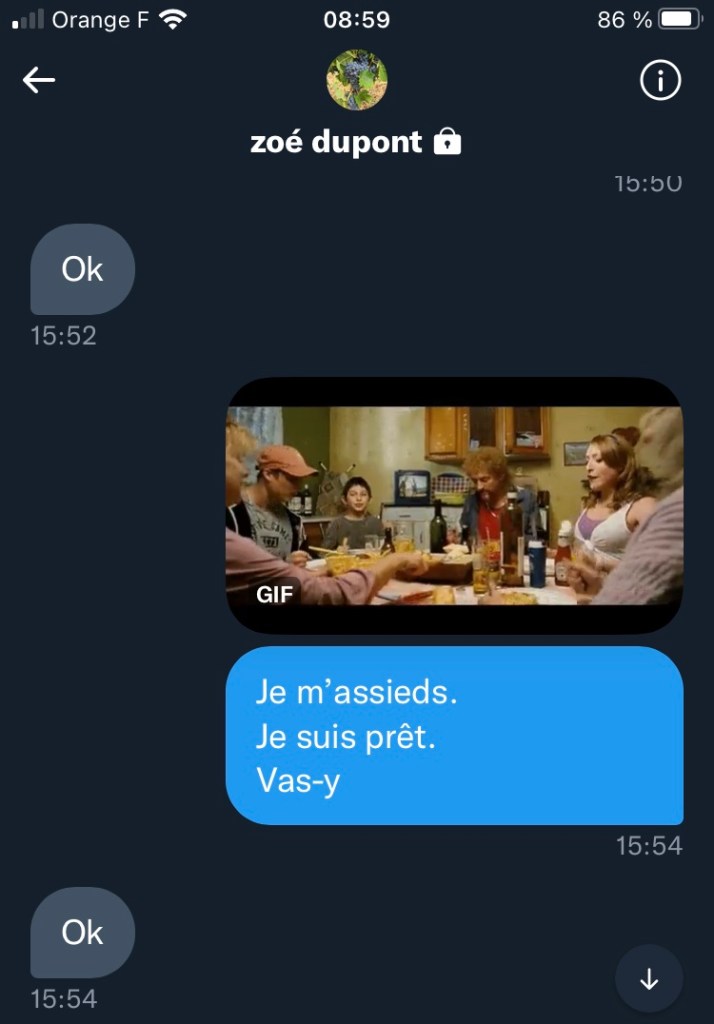Jump to latest messages with down arrow
Viewport: 714px width, 1024px height.
[x=649, y=979]
